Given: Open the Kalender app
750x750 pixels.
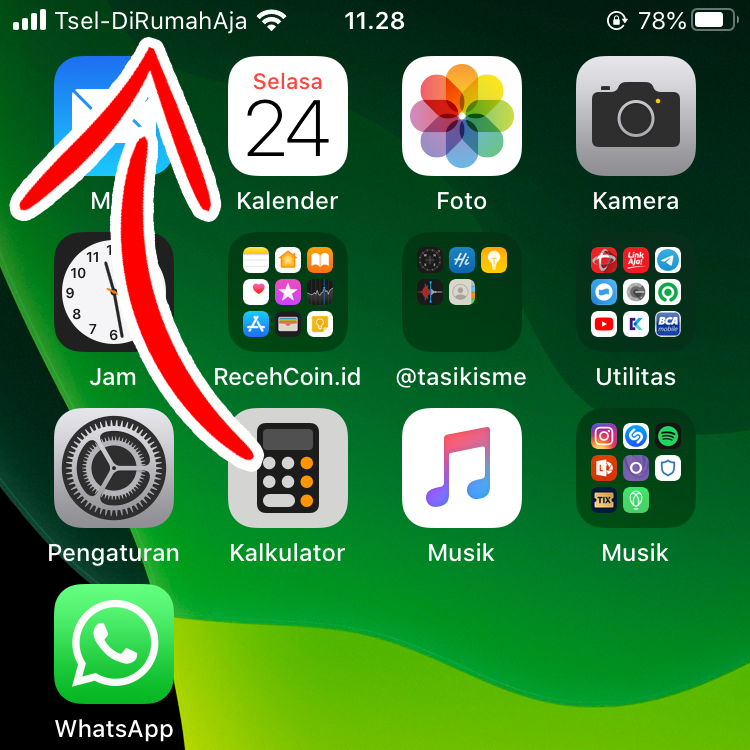Looking at the screenshot, I should [288, 116].
